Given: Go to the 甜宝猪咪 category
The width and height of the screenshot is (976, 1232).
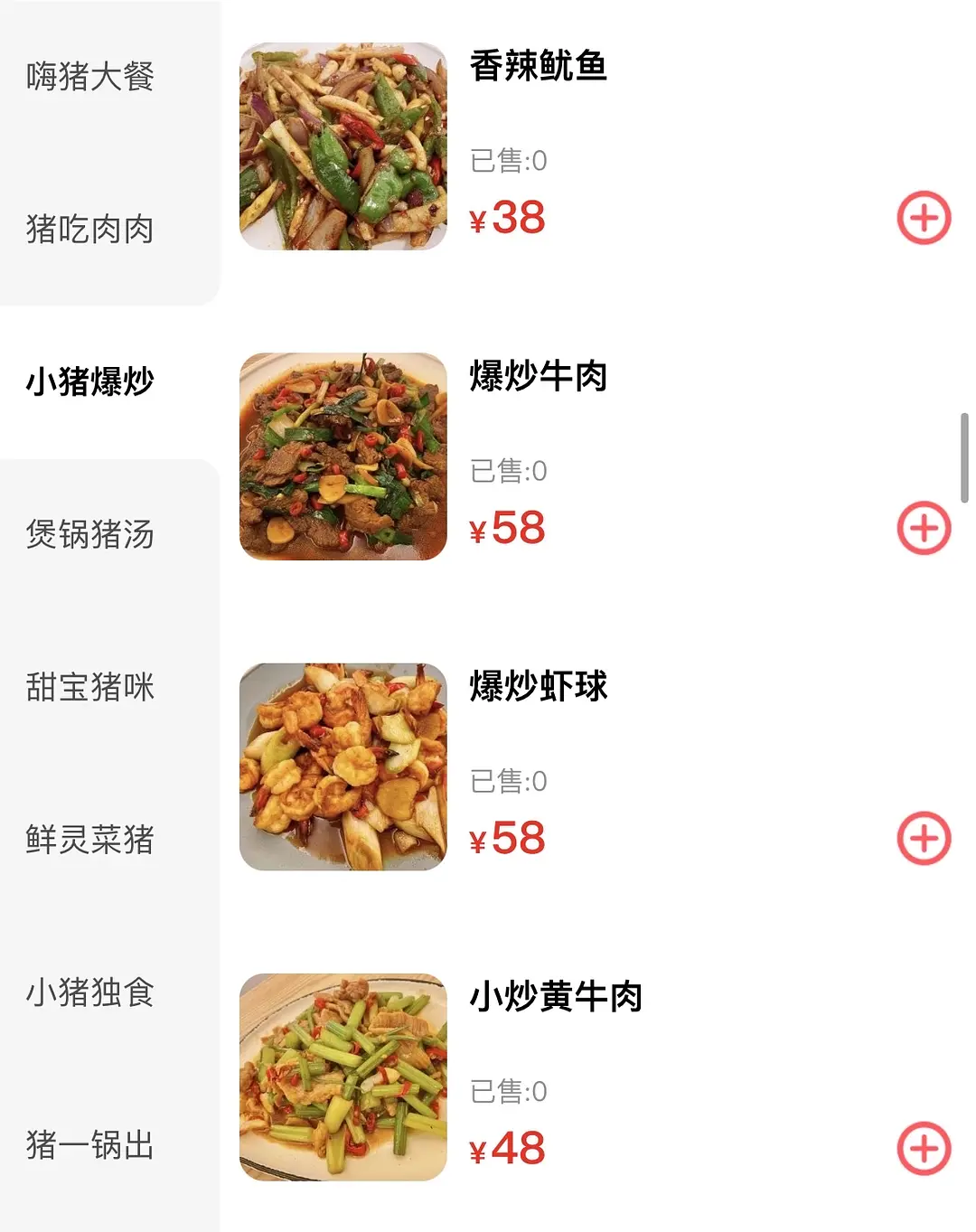Looking at the screenshot, I should click(90, 687).
